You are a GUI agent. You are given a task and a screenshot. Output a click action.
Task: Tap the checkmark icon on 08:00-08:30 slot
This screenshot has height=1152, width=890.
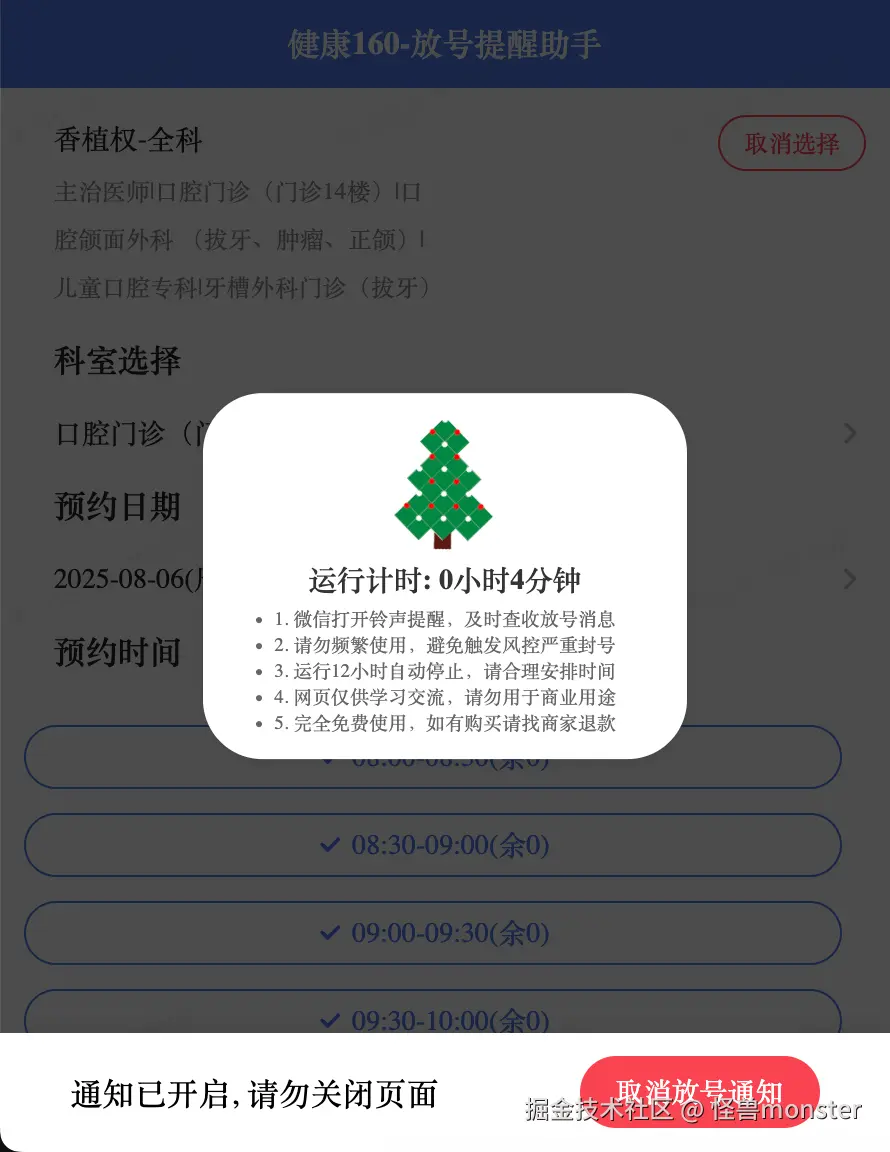330,758
